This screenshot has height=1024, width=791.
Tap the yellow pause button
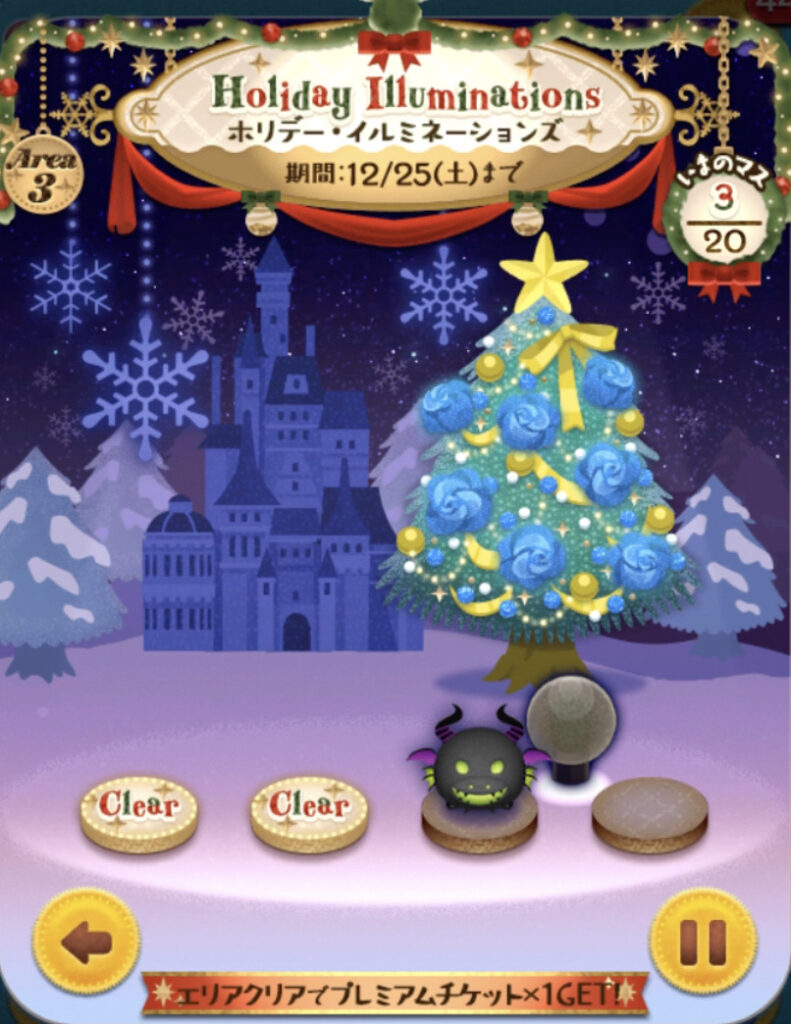click(702, 941)
